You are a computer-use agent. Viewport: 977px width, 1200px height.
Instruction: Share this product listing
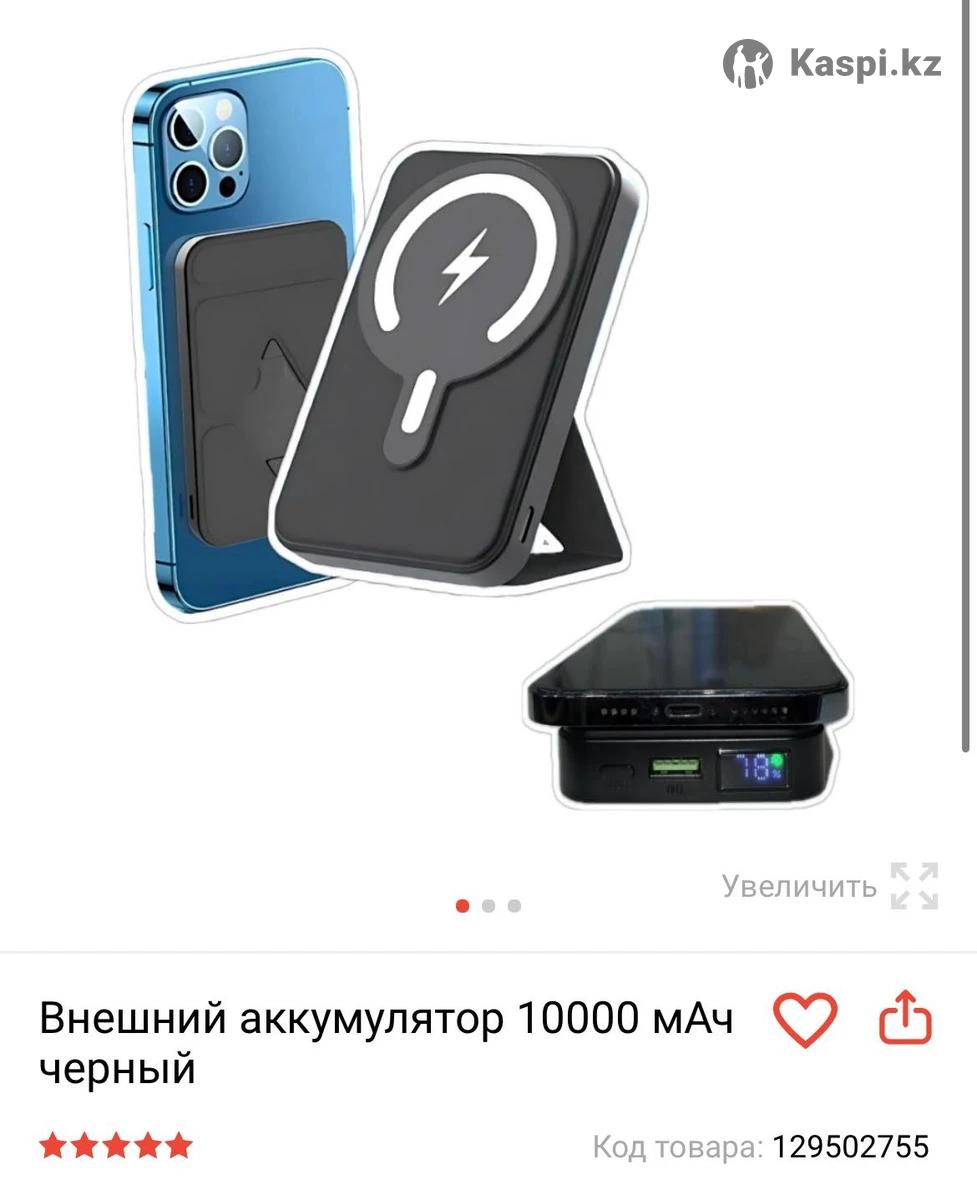coord(905,1020)
